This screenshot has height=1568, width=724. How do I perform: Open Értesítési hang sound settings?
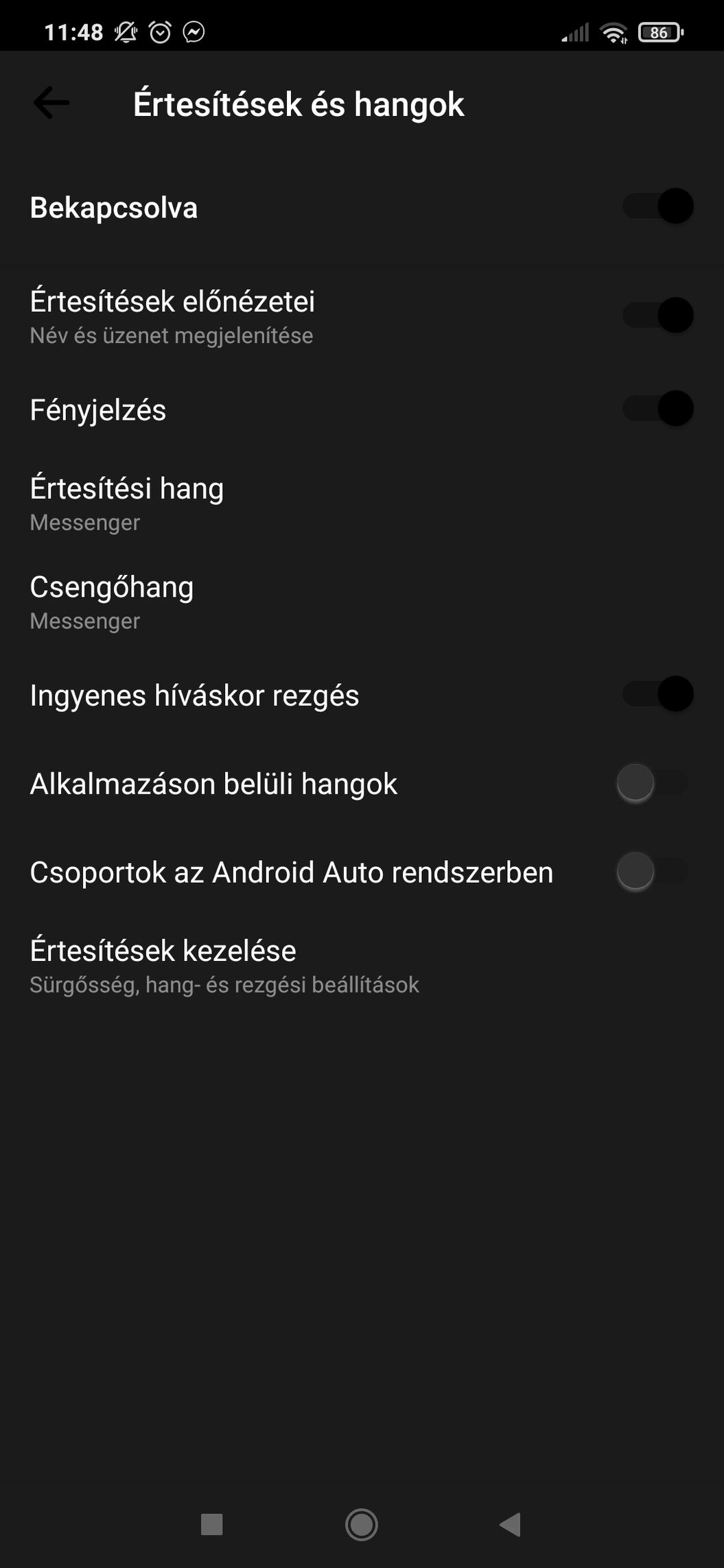pyautogui.click(x=127, y=503)
